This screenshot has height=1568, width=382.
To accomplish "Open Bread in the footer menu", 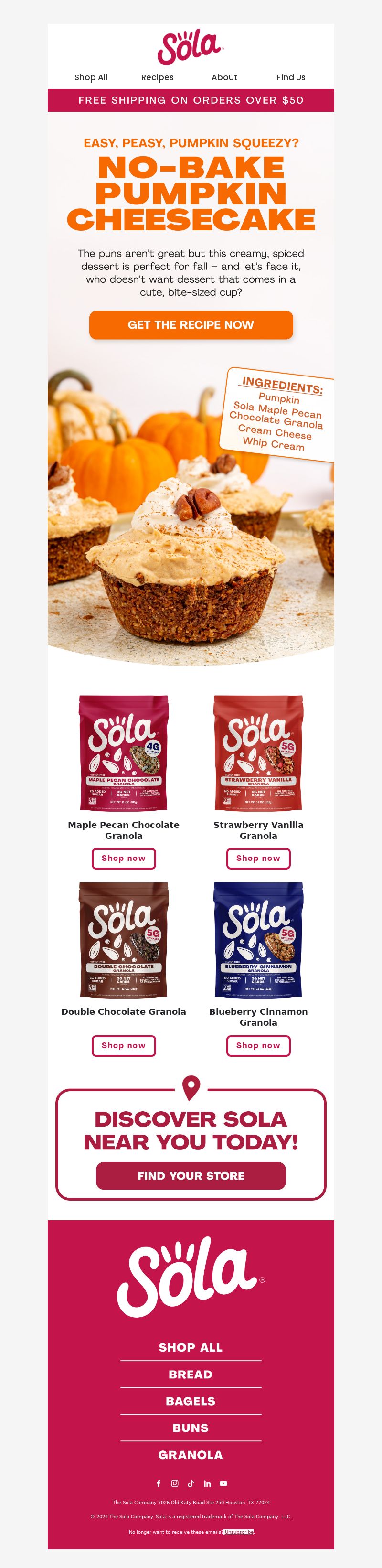I will coord(191,1374).
